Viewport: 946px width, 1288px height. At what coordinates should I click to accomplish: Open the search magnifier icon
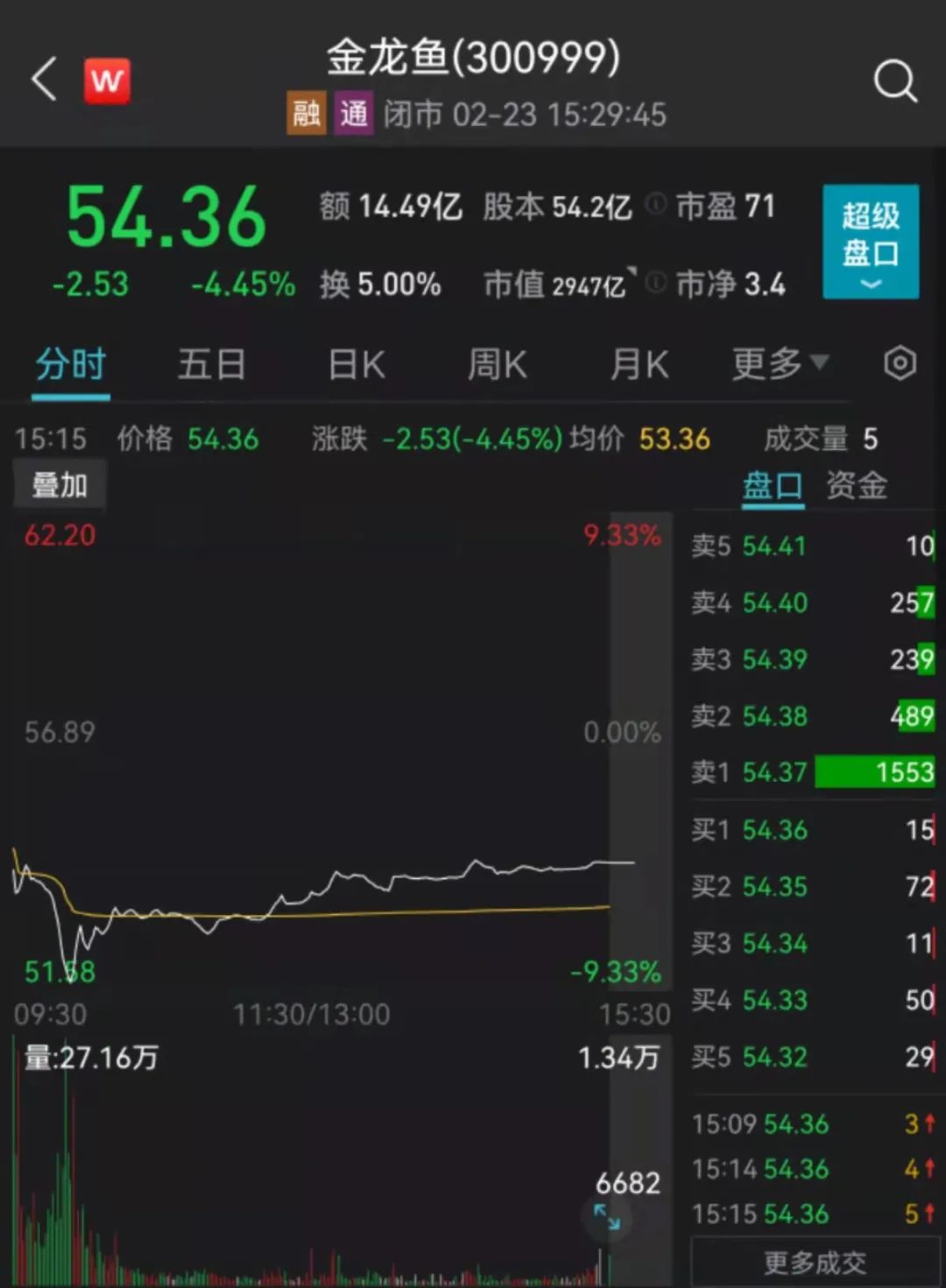(x=894, y=81)
